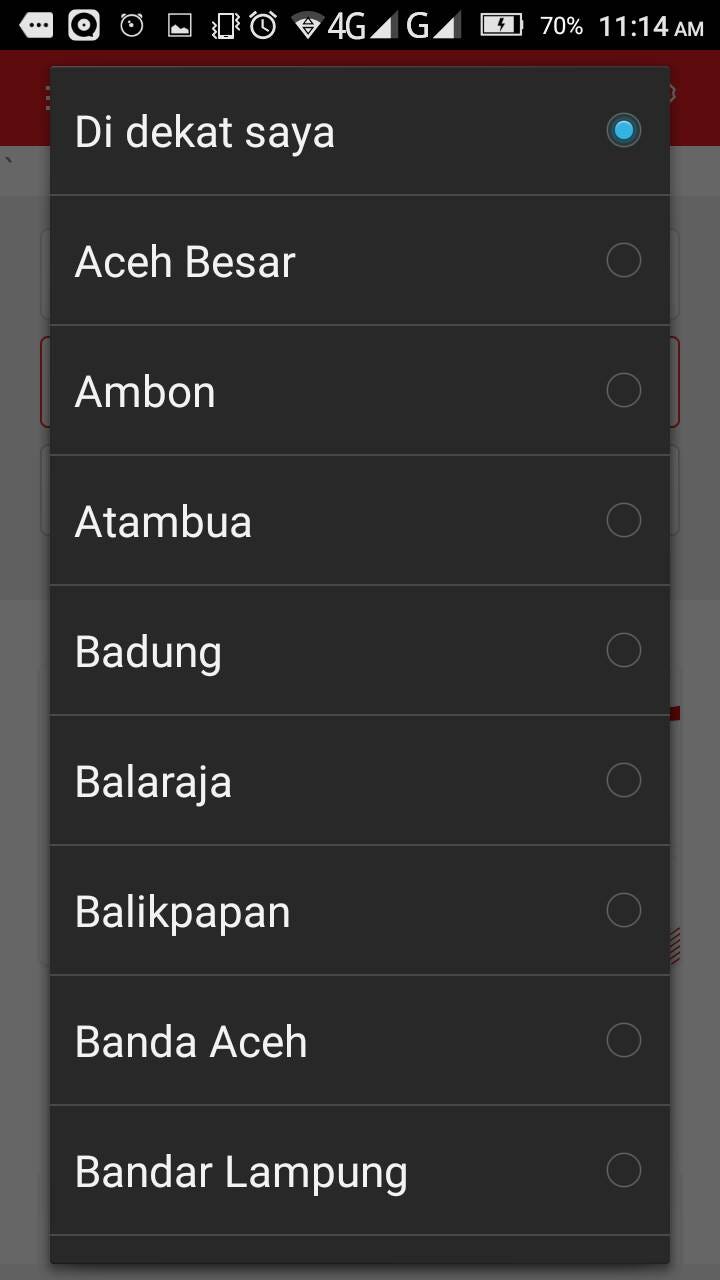This screenshot has height=1280, width=720.
Task: Select Bandar Lampung in the list
Action: (360, 1171)
